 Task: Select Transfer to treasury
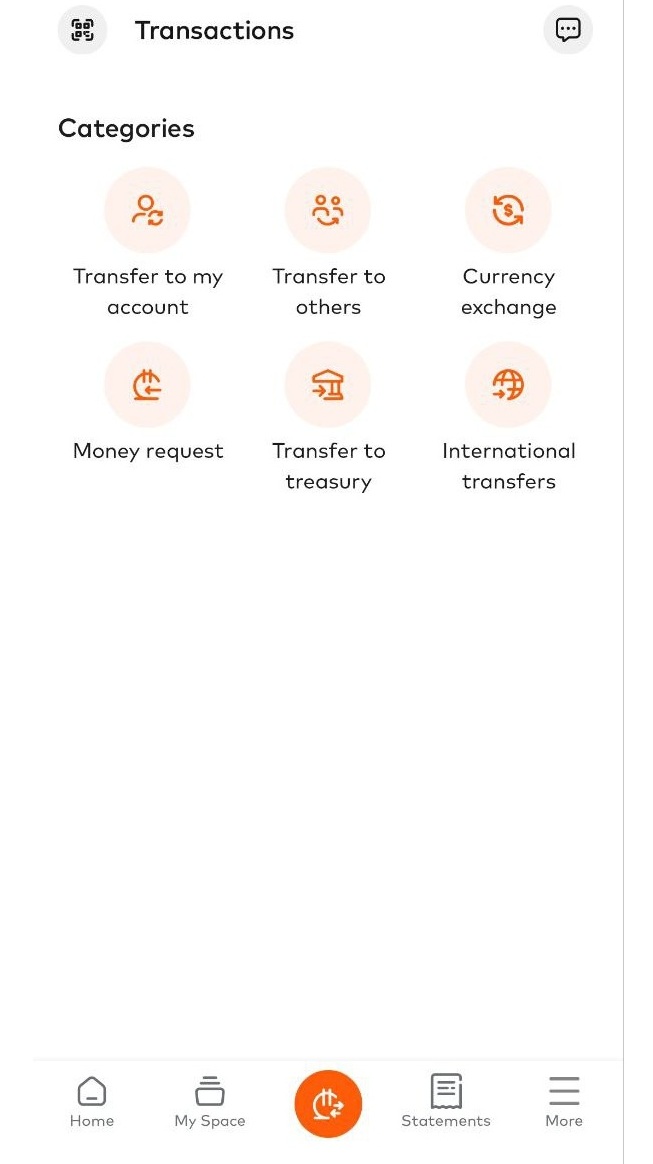point(328,386)
